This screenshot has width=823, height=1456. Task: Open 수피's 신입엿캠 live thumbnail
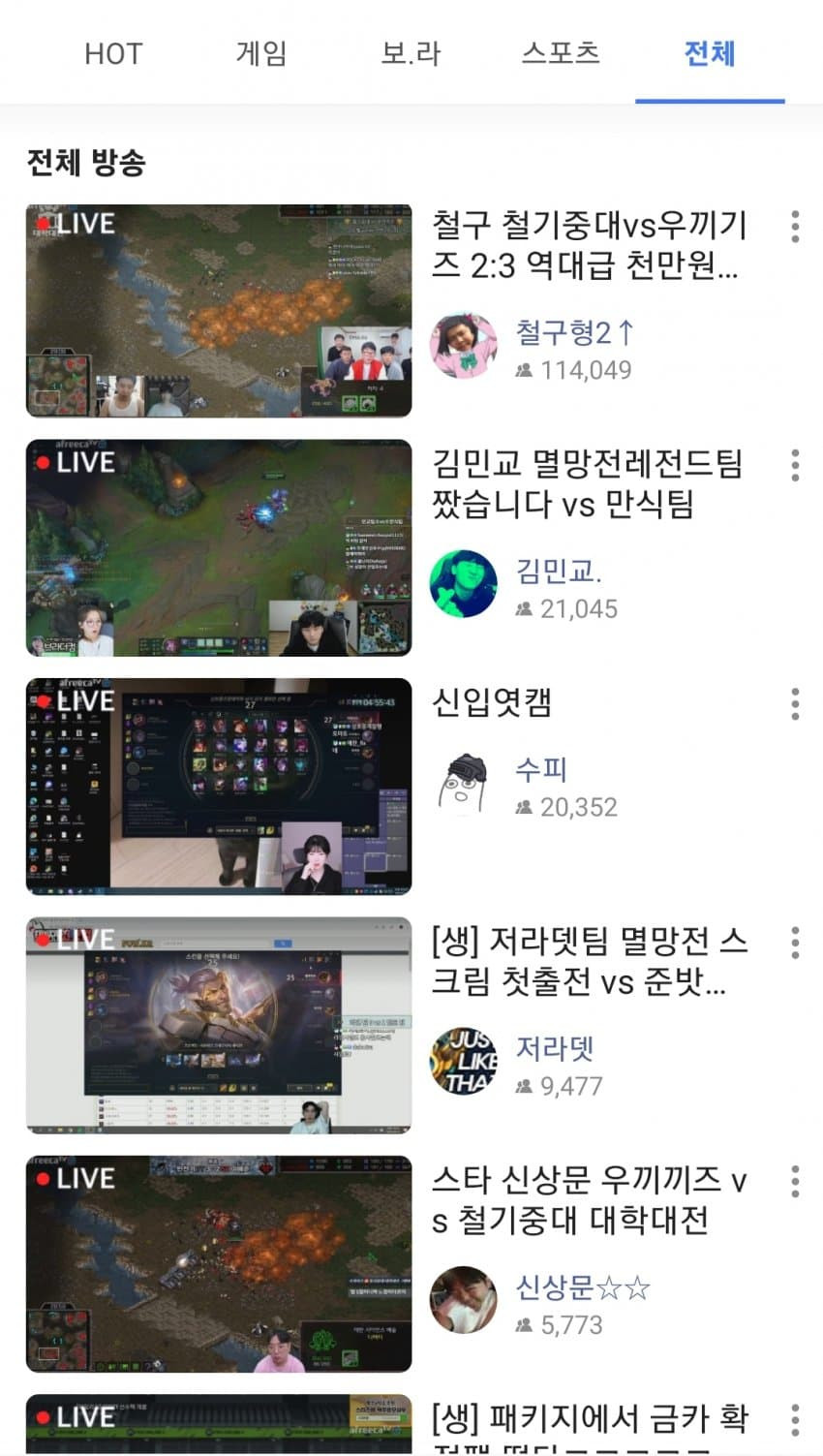coord(219,787)
